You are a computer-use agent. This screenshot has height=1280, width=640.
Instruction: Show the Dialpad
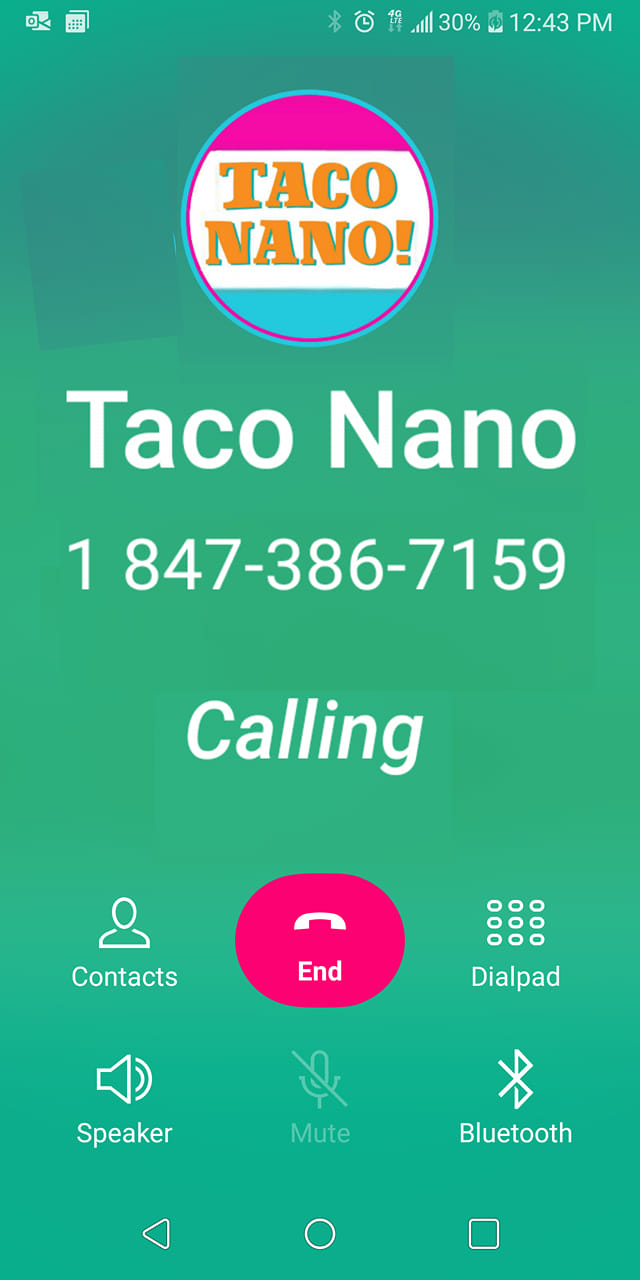coord(515,942)
